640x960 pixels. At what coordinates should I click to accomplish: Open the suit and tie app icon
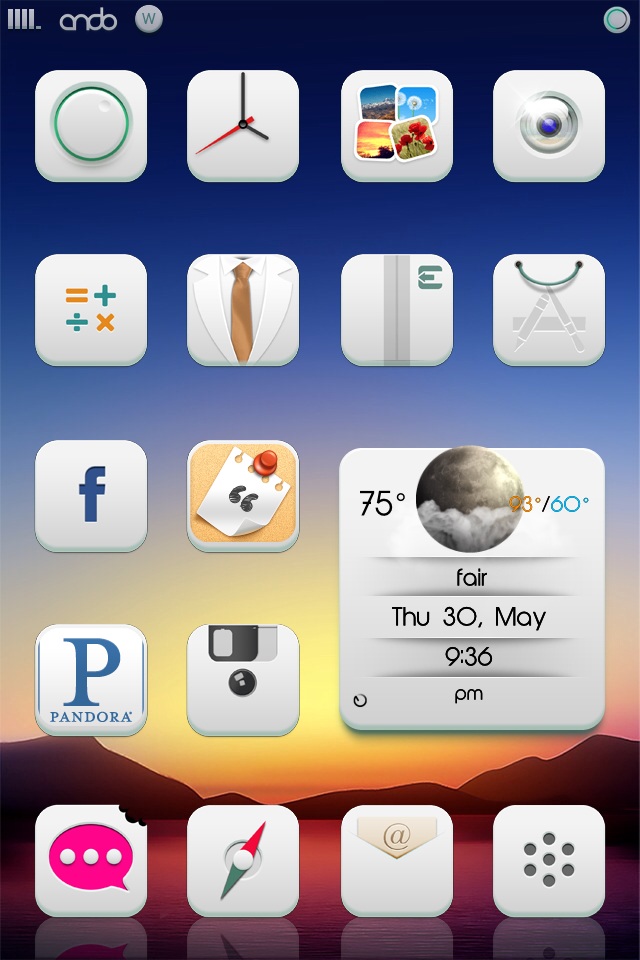click(x=243, y=310)
